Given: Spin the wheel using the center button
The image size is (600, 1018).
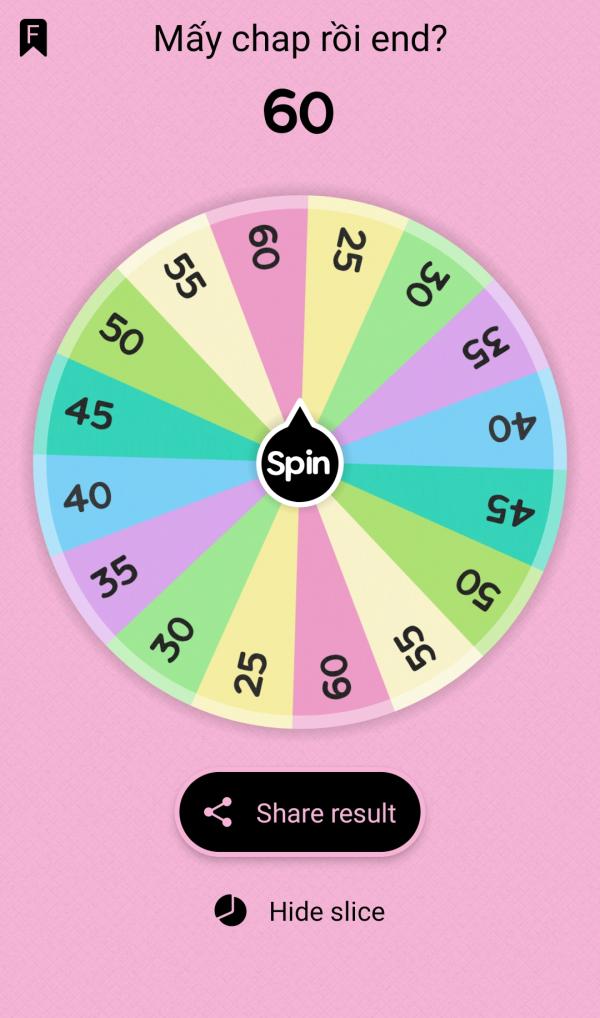Looking at the screenshot, I should point(299,464).
